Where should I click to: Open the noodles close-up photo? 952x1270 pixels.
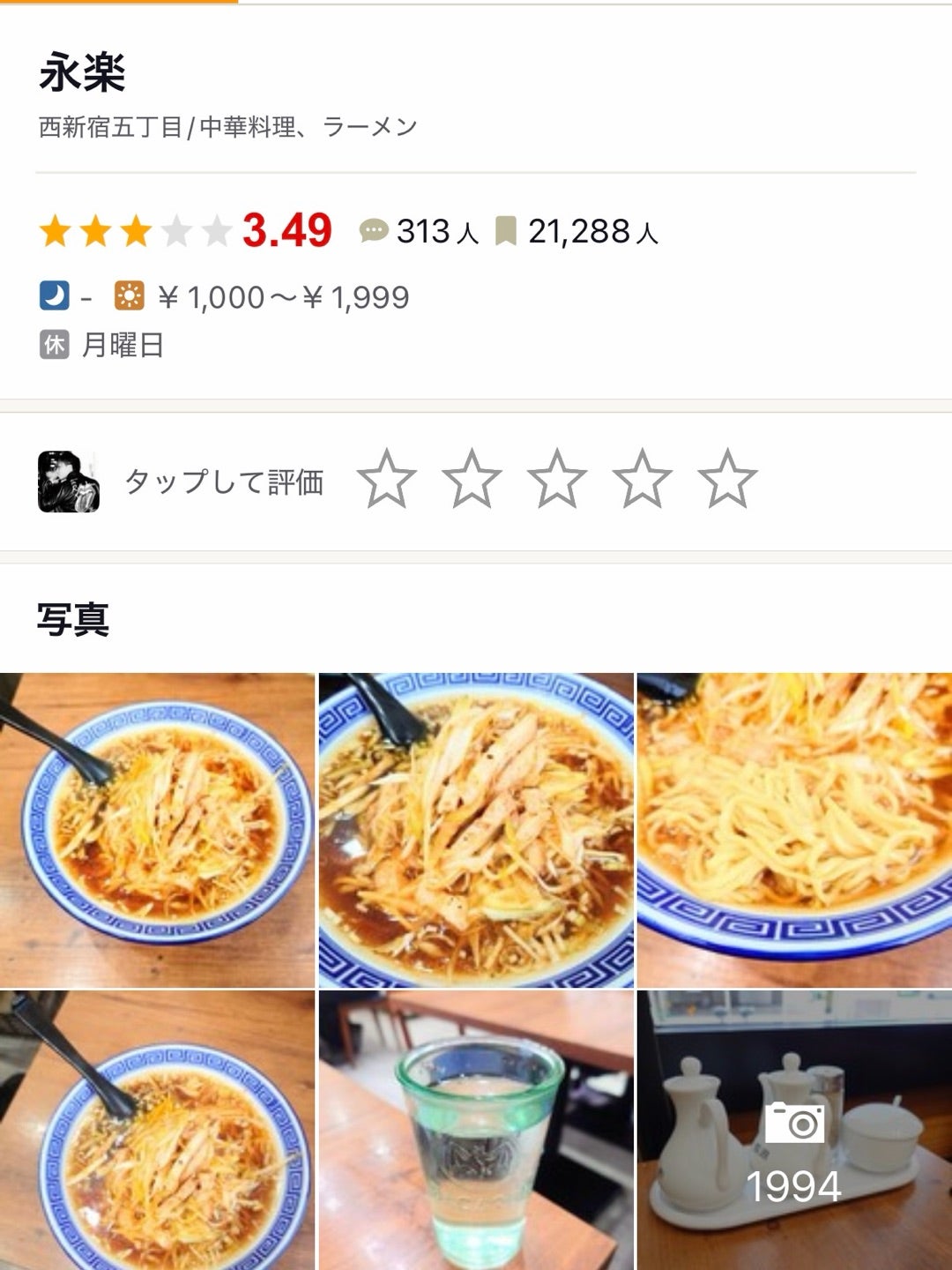tap(794, 830)
